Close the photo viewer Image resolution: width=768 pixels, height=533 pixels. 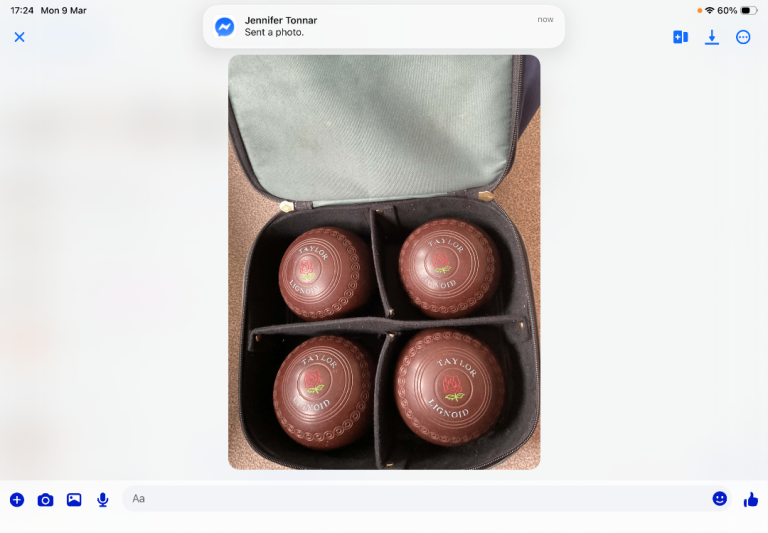(x=19, y=37)
